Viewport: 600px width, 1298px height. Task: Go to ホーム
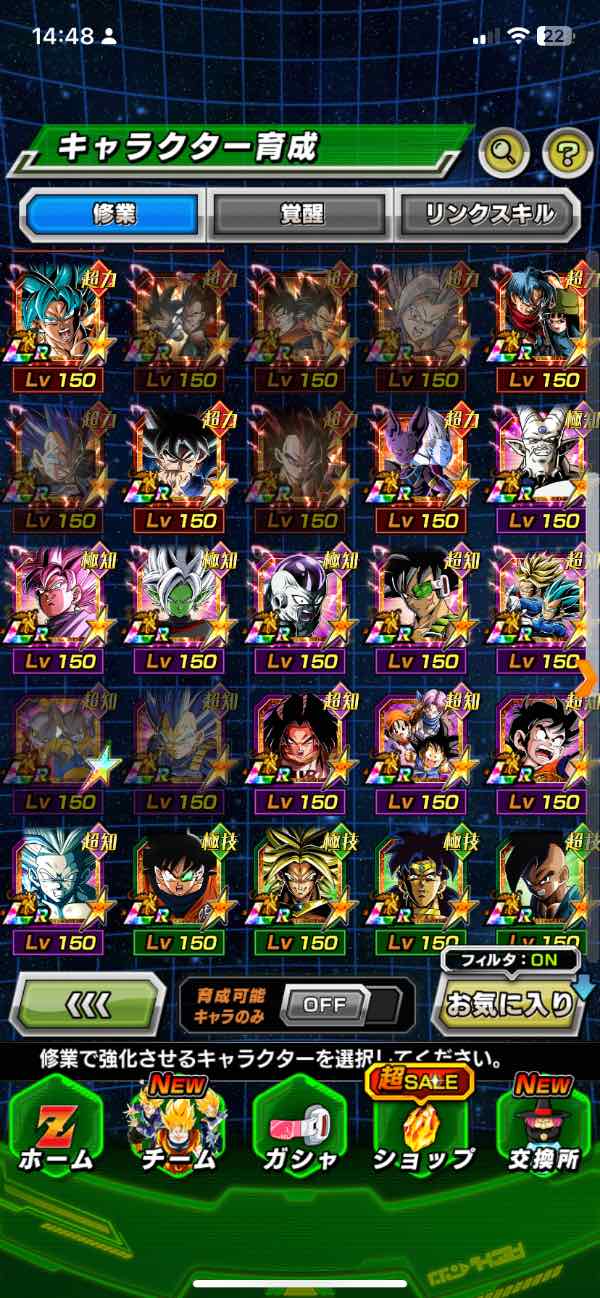[56, 1126]
